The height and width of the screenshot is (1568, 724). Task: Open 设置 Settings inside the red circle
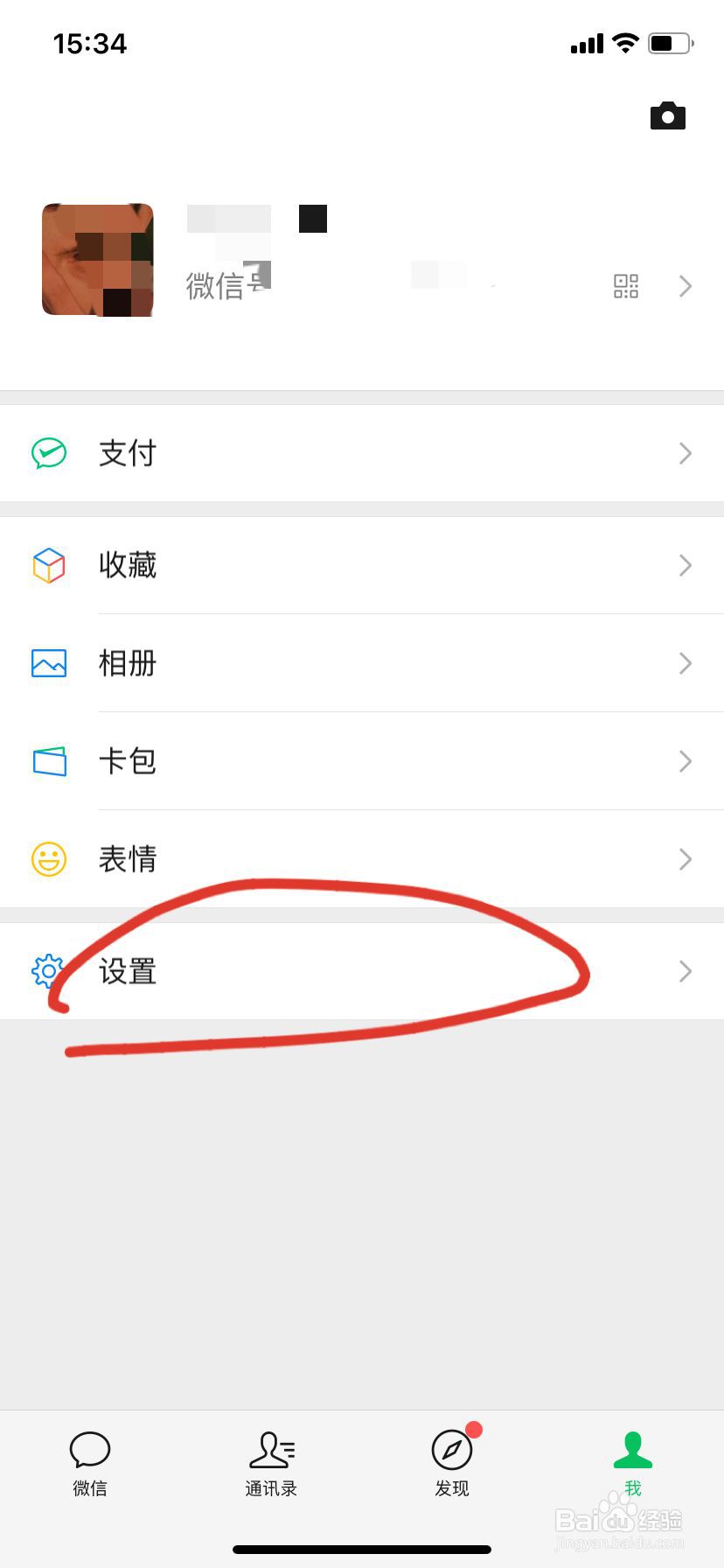(x=128, y=971)
